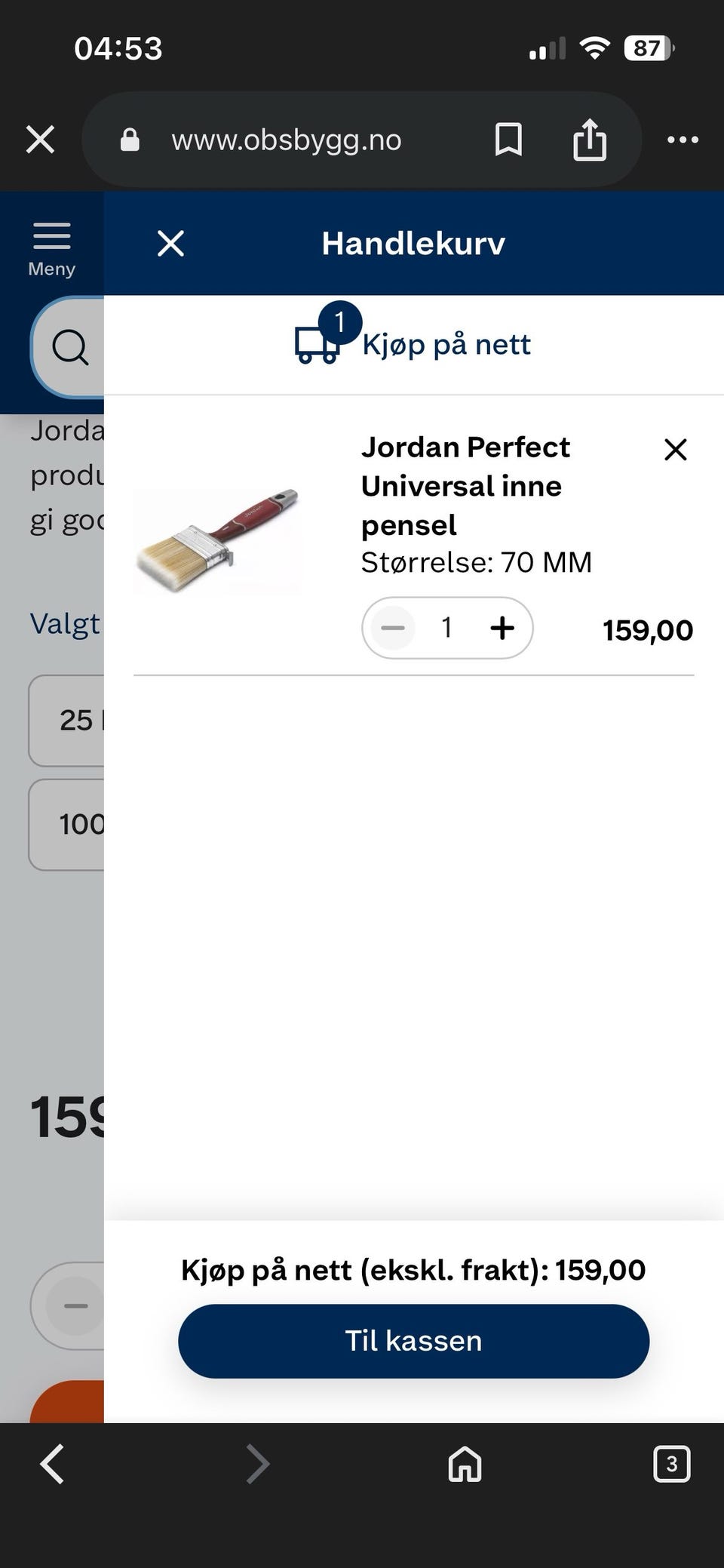Share the current page
724x1568 pixels.
click(x=589, y=140)
